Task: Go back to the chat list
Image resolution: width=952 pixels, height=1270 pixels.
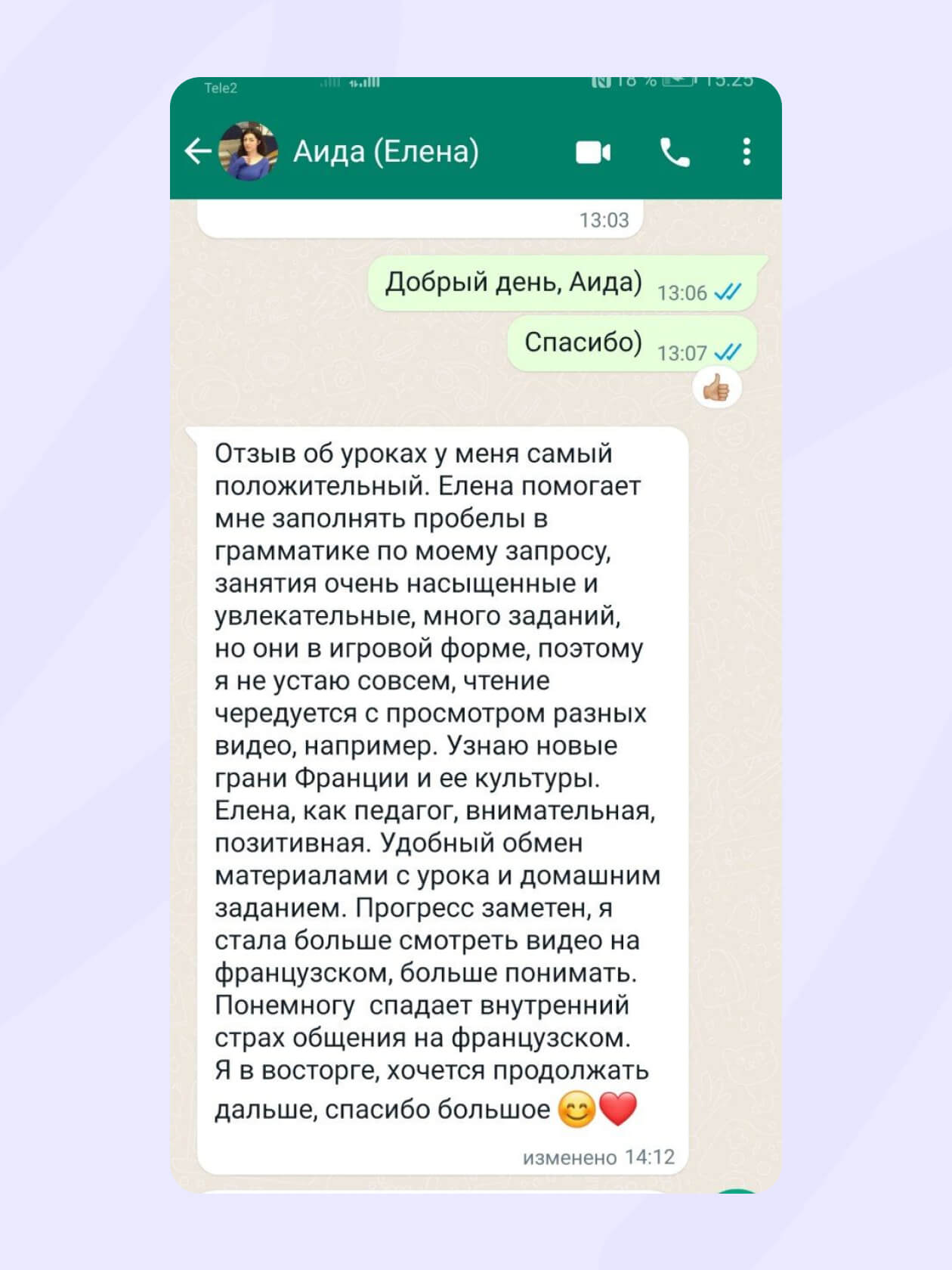Action: coord(198,151)
